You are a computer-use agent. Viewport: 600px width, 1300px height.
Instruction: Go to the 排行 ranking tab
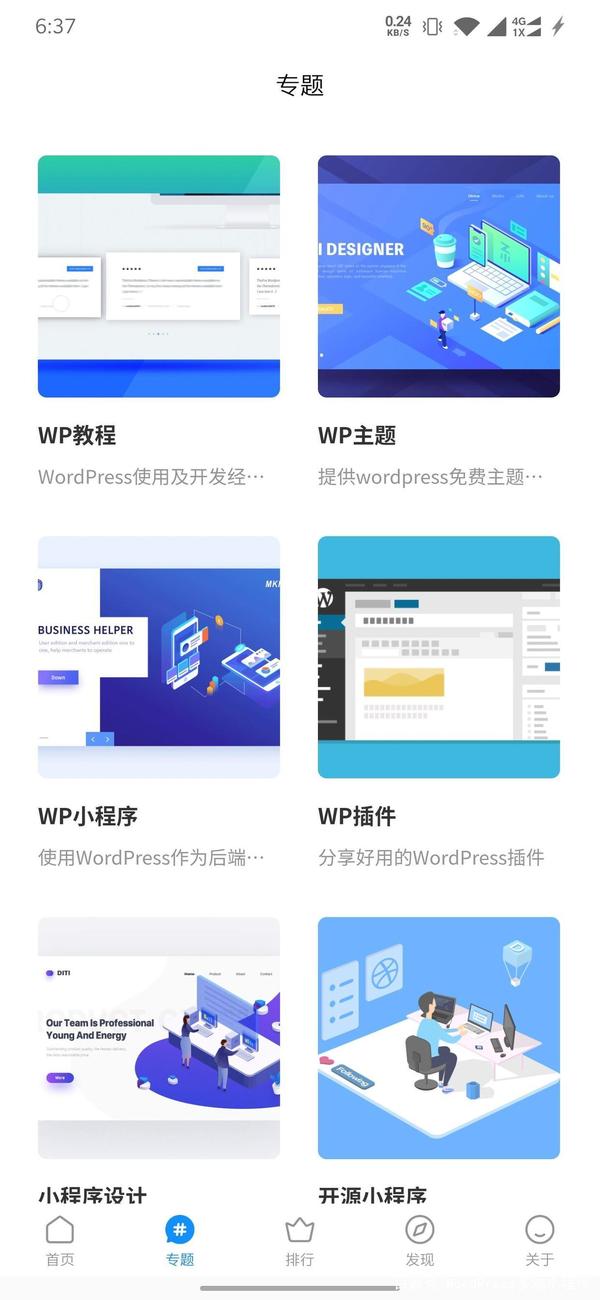pyautogui.click(x=300, y=1241)
